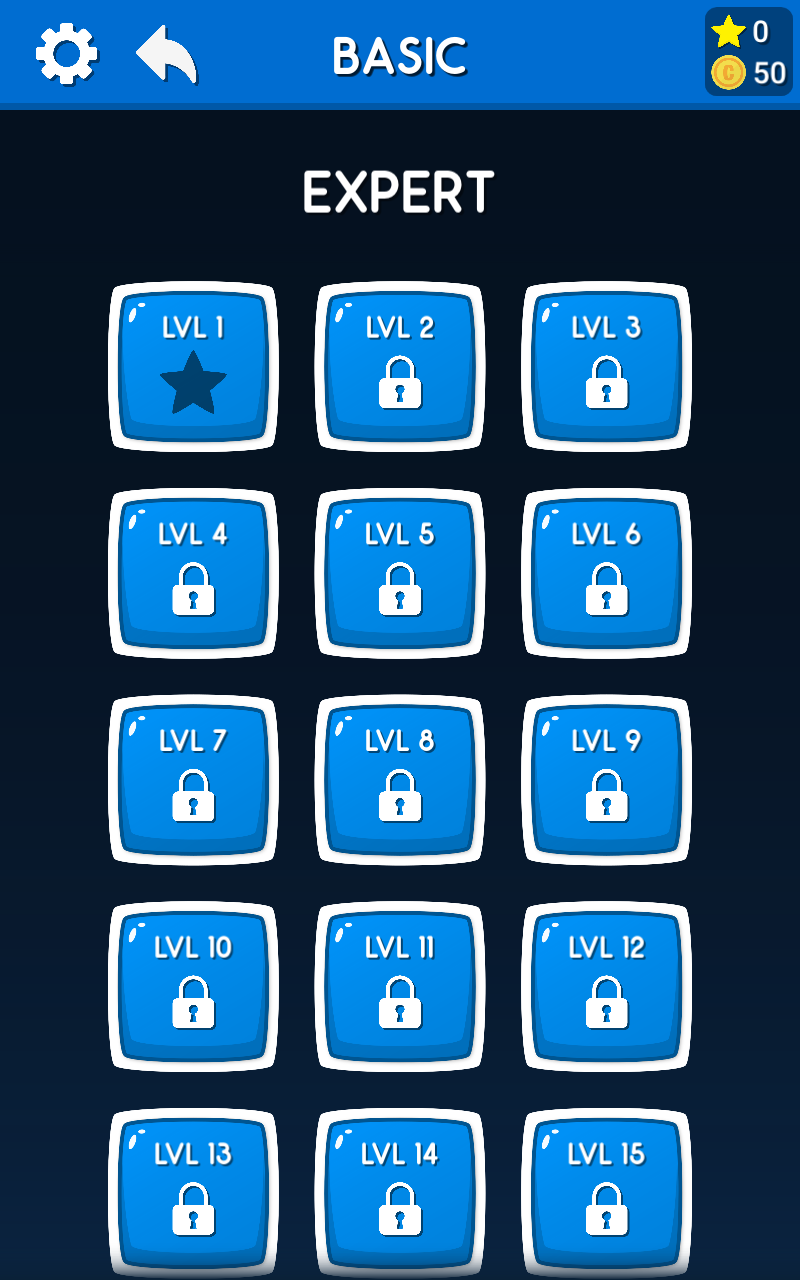The width and height of the screenshot is (800, 1280).
Task: Open the stars and coins balance panel
Action: (x=748, y=52)
